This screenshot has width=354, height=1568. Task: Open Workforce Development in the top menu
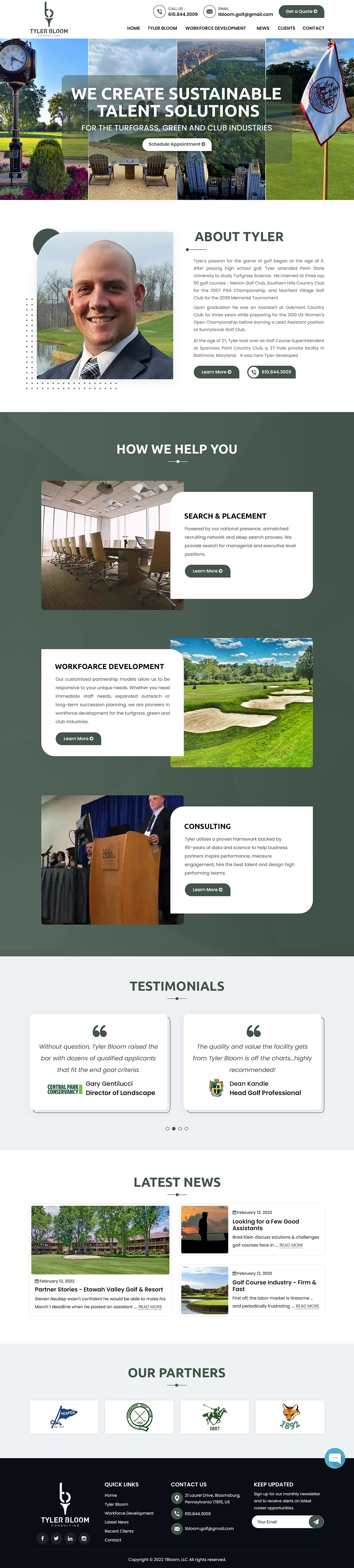coord(215,28)
